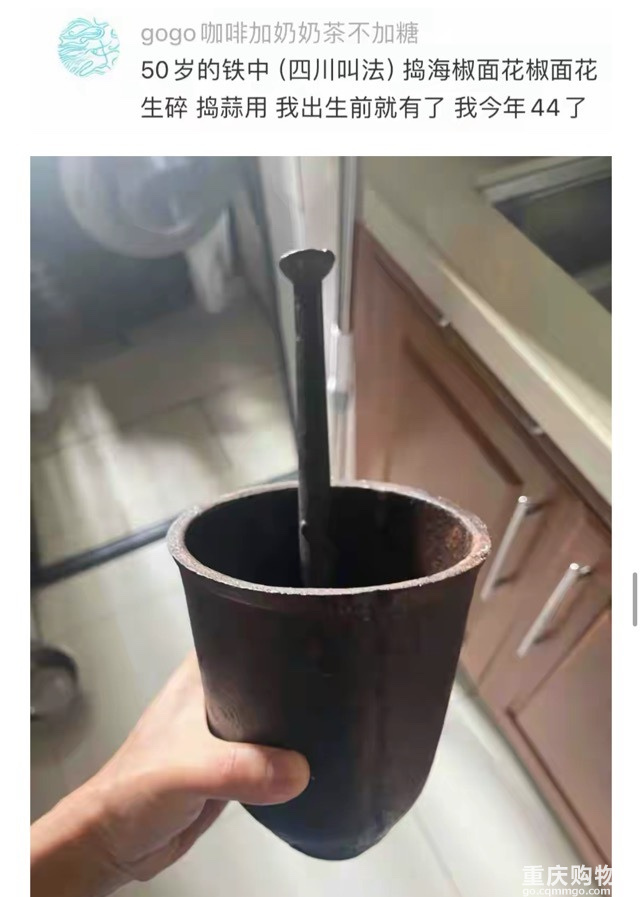
Task: Open gogo's profile avatar
Action: (x=88, y=47)
